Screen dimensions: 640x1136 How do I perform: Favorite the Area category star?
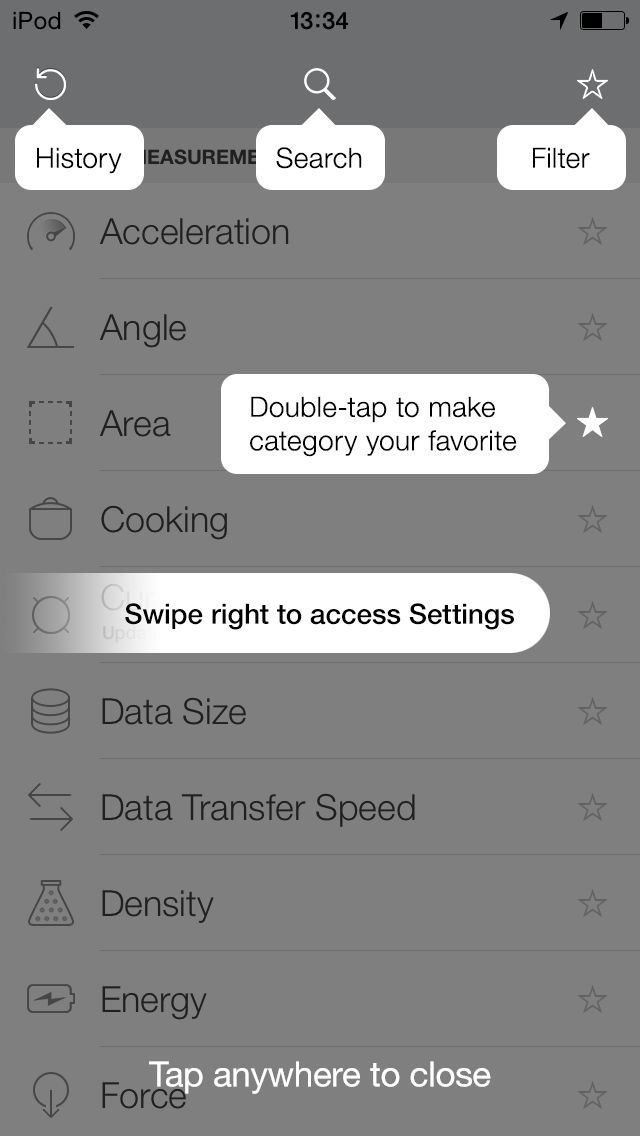pyautogui.click(x=592, y=423)
